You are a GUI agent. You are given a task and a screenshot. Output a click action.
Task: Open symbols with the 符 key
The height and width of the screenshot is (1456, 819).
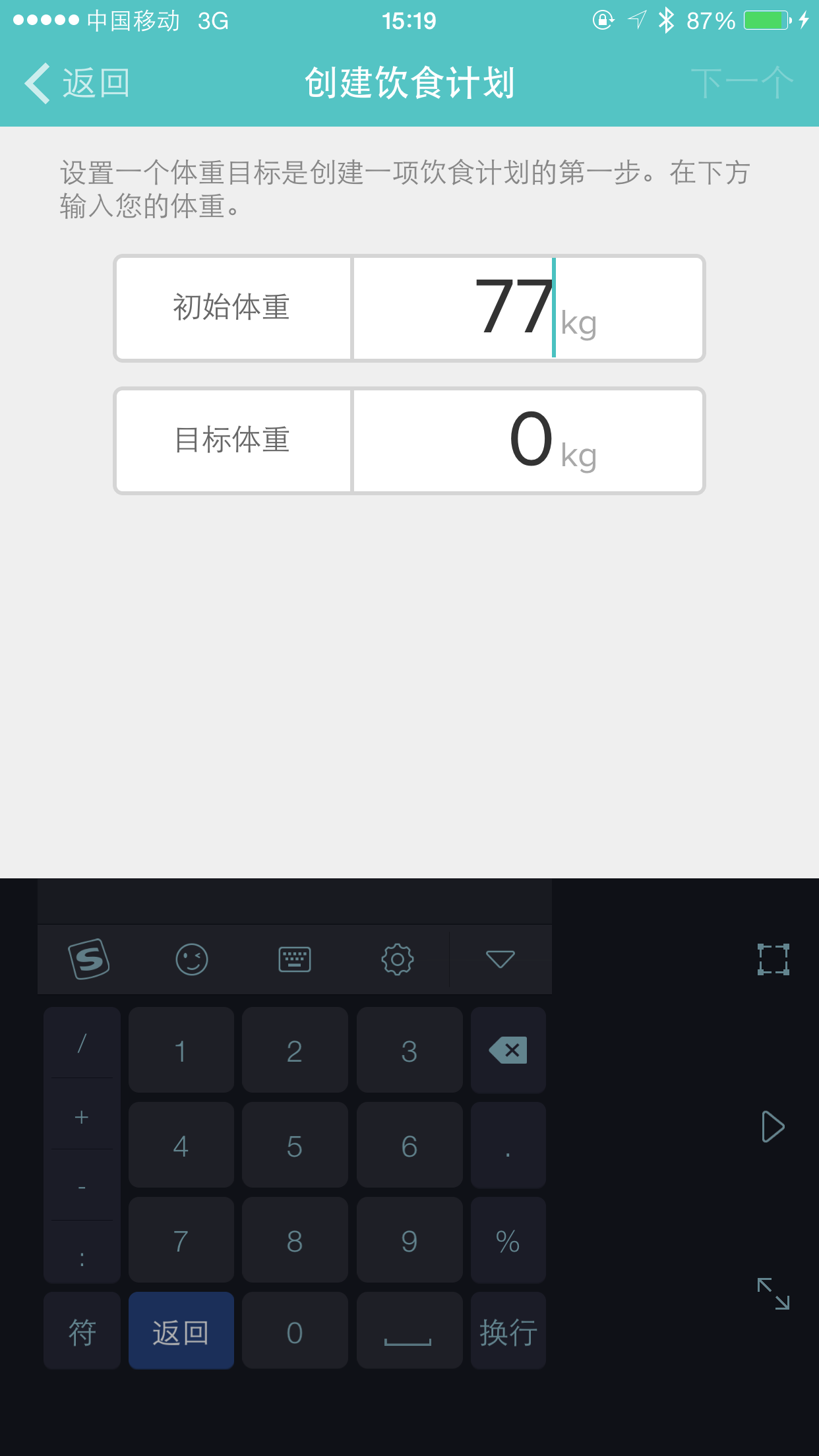tap(82, 1332)
